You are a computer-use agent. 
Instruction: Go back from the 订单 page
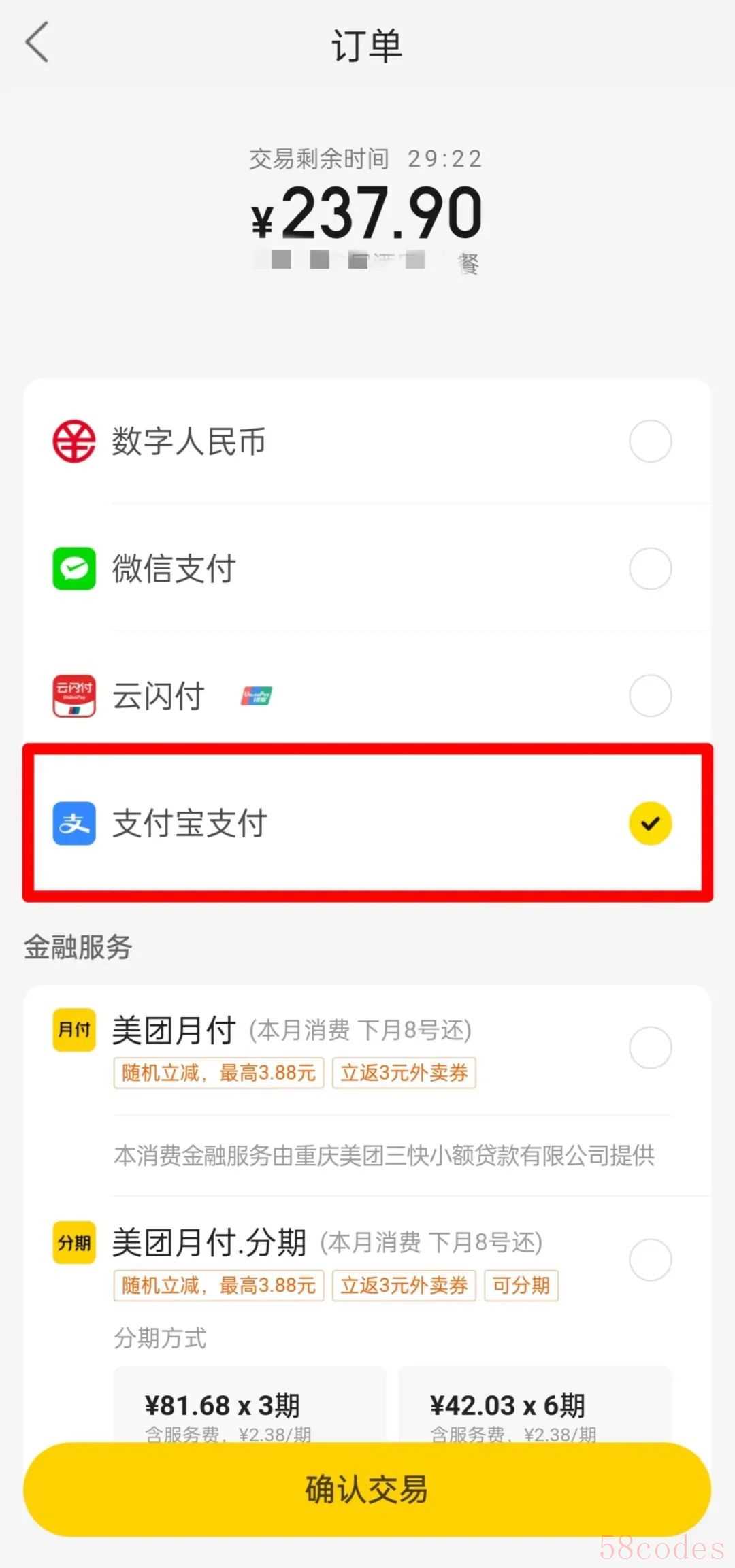(x=37, y=42)
